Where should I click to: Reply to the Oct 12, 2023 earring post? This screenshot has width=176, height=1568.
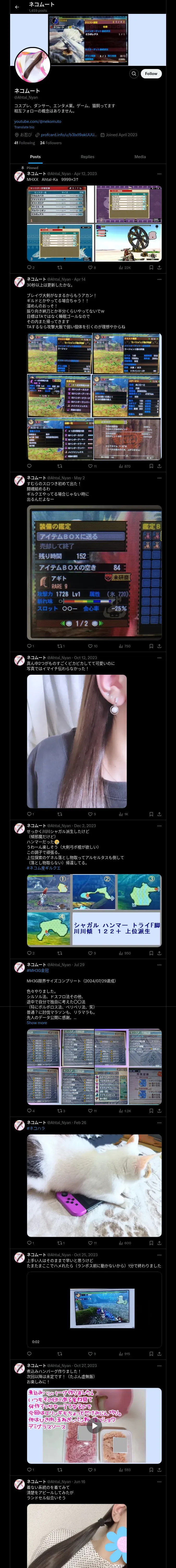click(29, 814)
